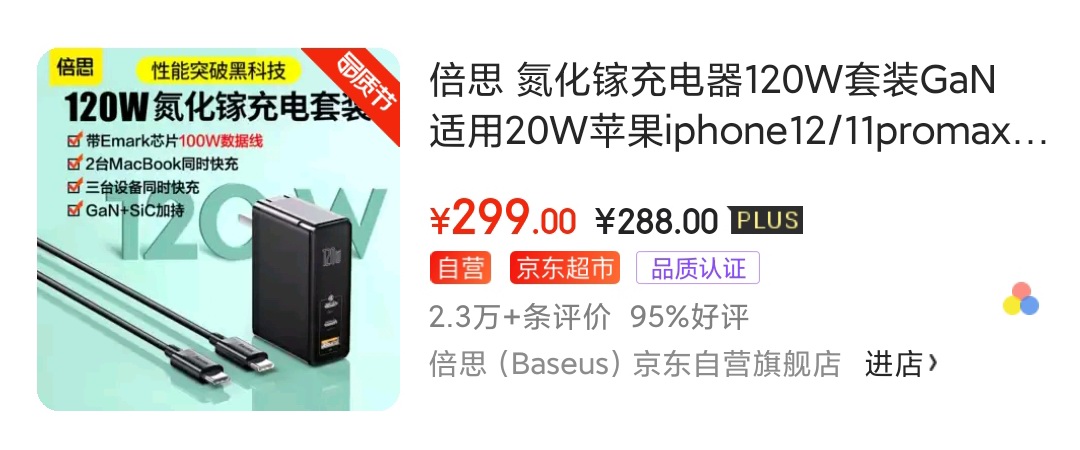The height and width of the screenshot is (450, 1080).
Task: Open the Baseus 120W charger product image
Action: [218, 229]
